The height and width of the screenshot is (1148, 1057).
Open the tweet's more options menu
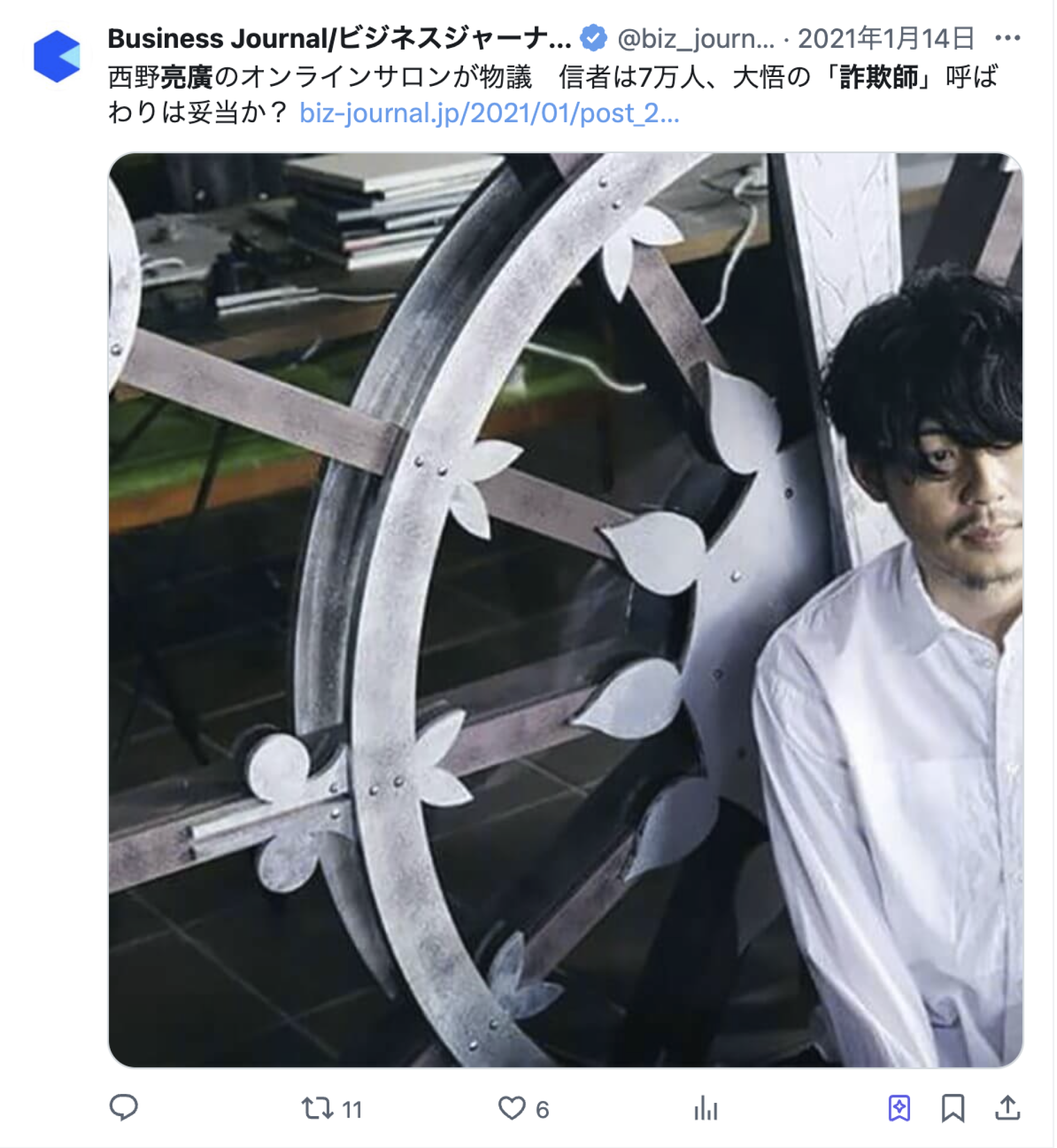click(x=1007, y=39)
